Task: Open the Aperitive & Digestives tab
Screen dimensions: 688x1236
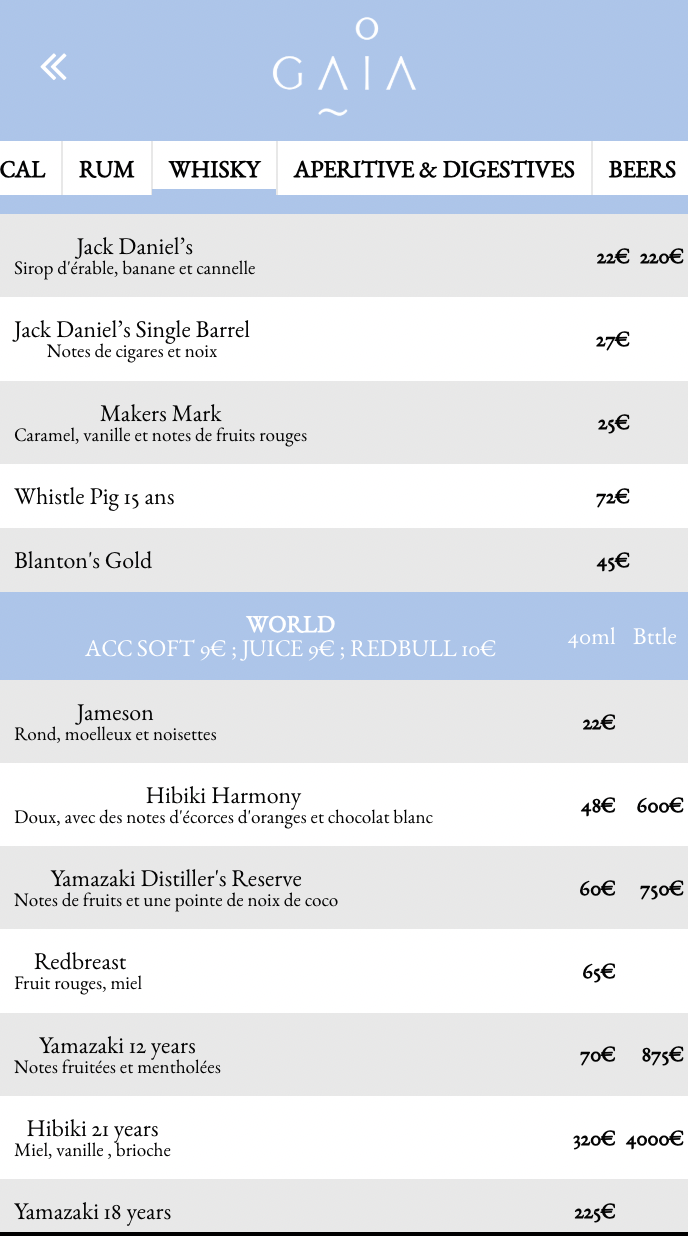Action: click(434, 168)
